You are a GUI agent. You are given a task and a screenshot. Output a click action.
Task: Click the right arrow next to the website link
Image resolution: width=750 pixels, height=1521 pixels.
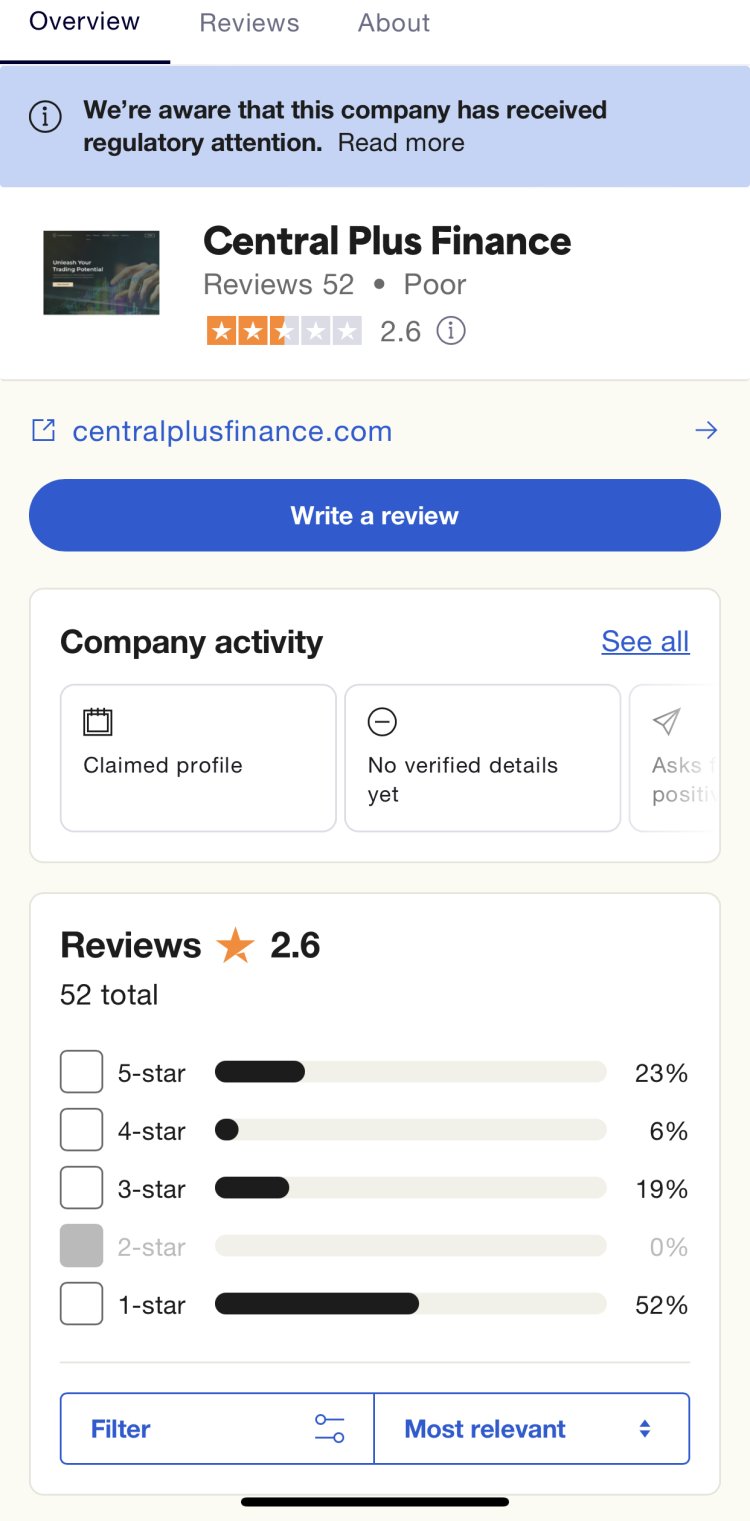707,430
